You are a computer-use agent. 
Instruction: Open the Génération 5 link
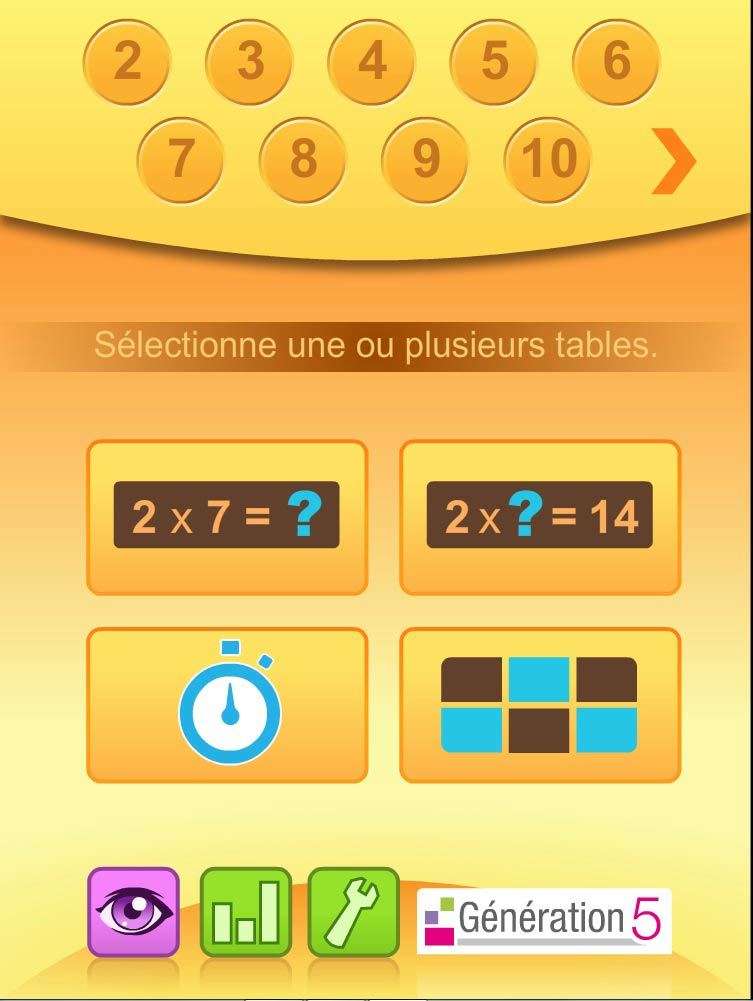click(x=544, y=920)
